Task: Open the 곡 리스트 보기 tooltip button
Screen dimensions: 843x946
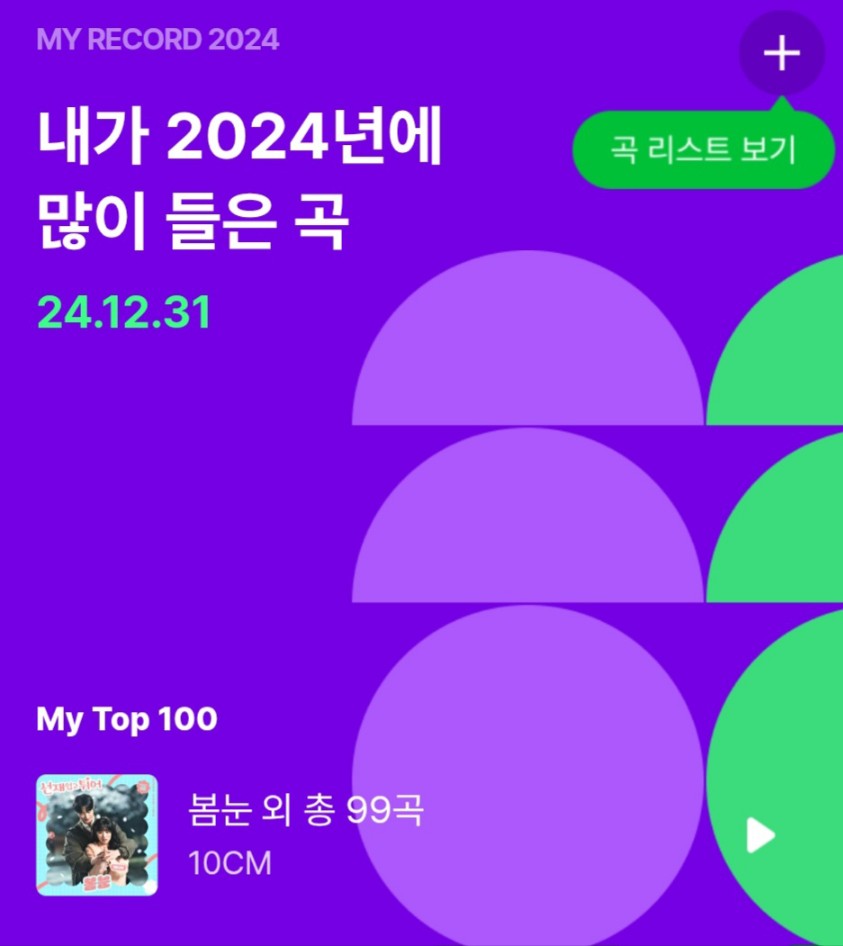Action: [703, 151]
